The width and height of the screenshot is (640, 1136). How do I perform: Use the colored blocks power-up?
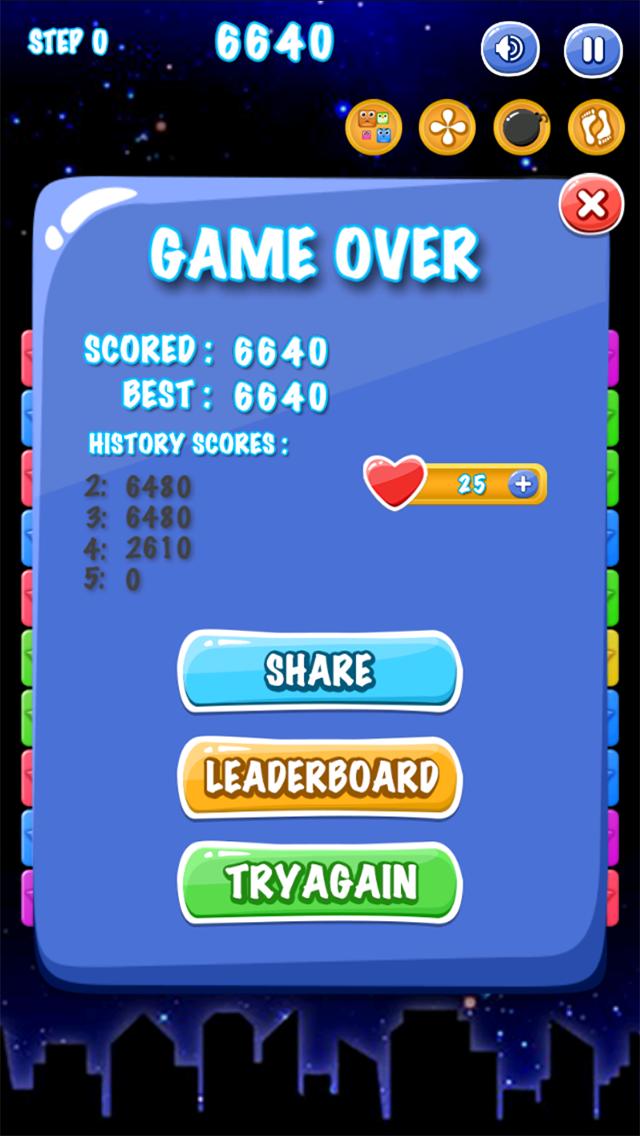pos(373,128)
